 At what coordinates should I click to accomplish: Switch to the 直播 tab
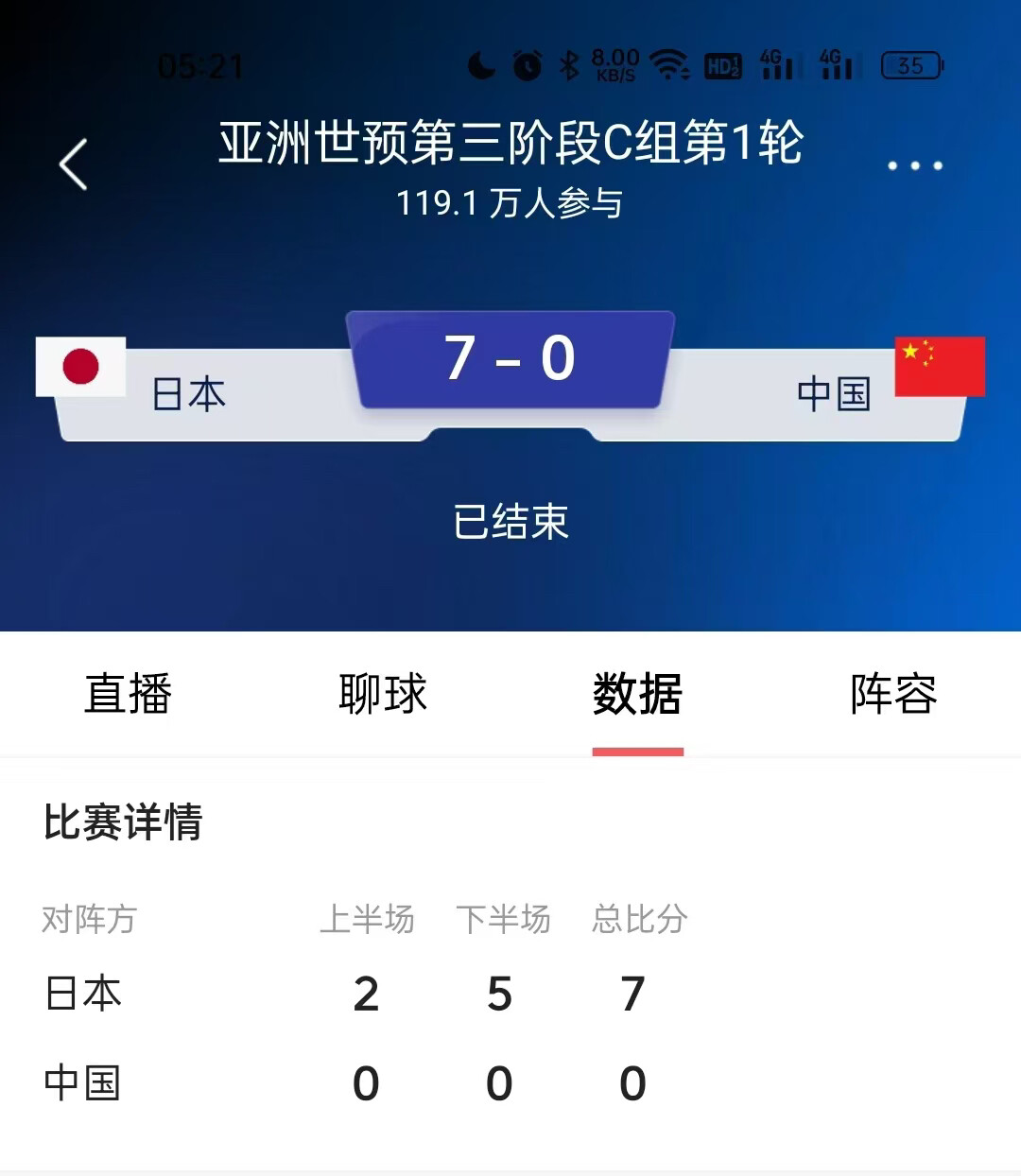tap(128, 695)
